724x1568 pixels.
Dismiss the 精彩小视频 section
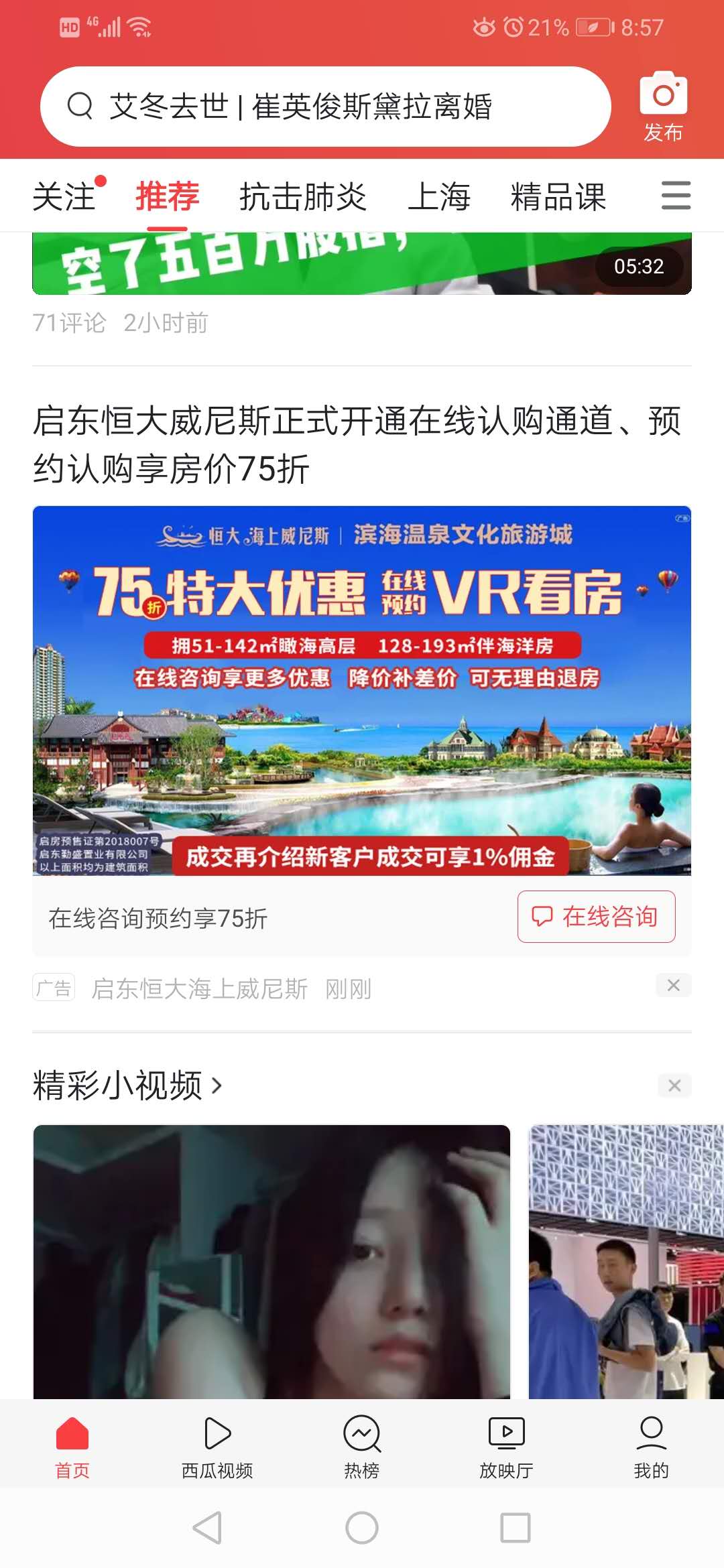tap(674, 1086)
